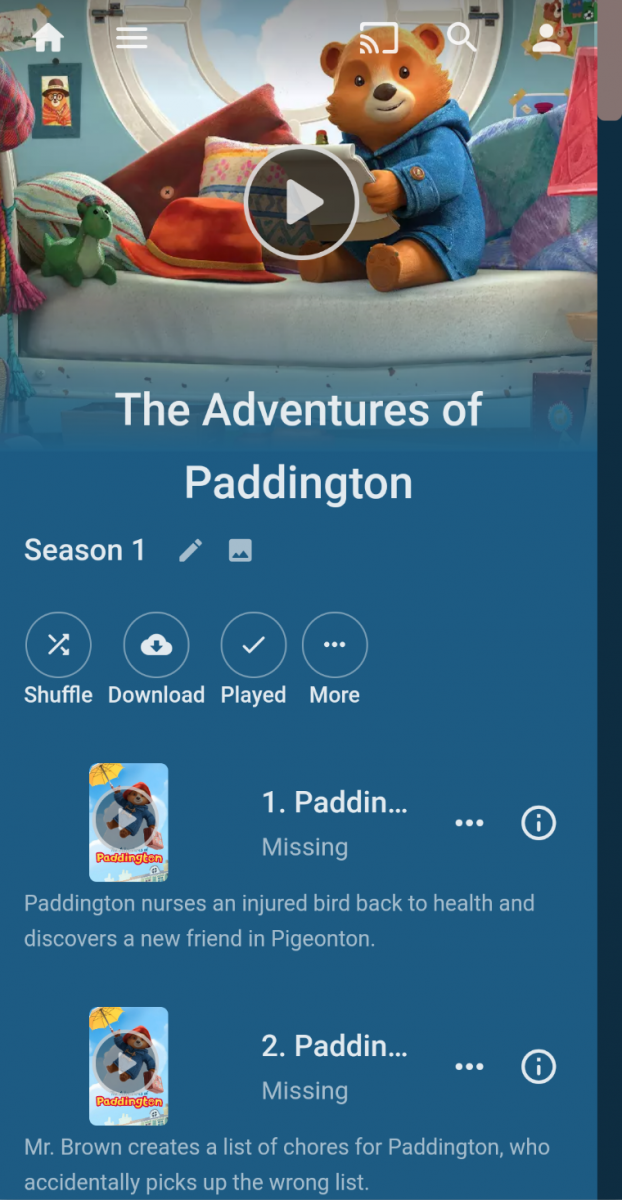622x1200 pixels.
Task: Open the hamburger navigation menu
Action: 132,38
